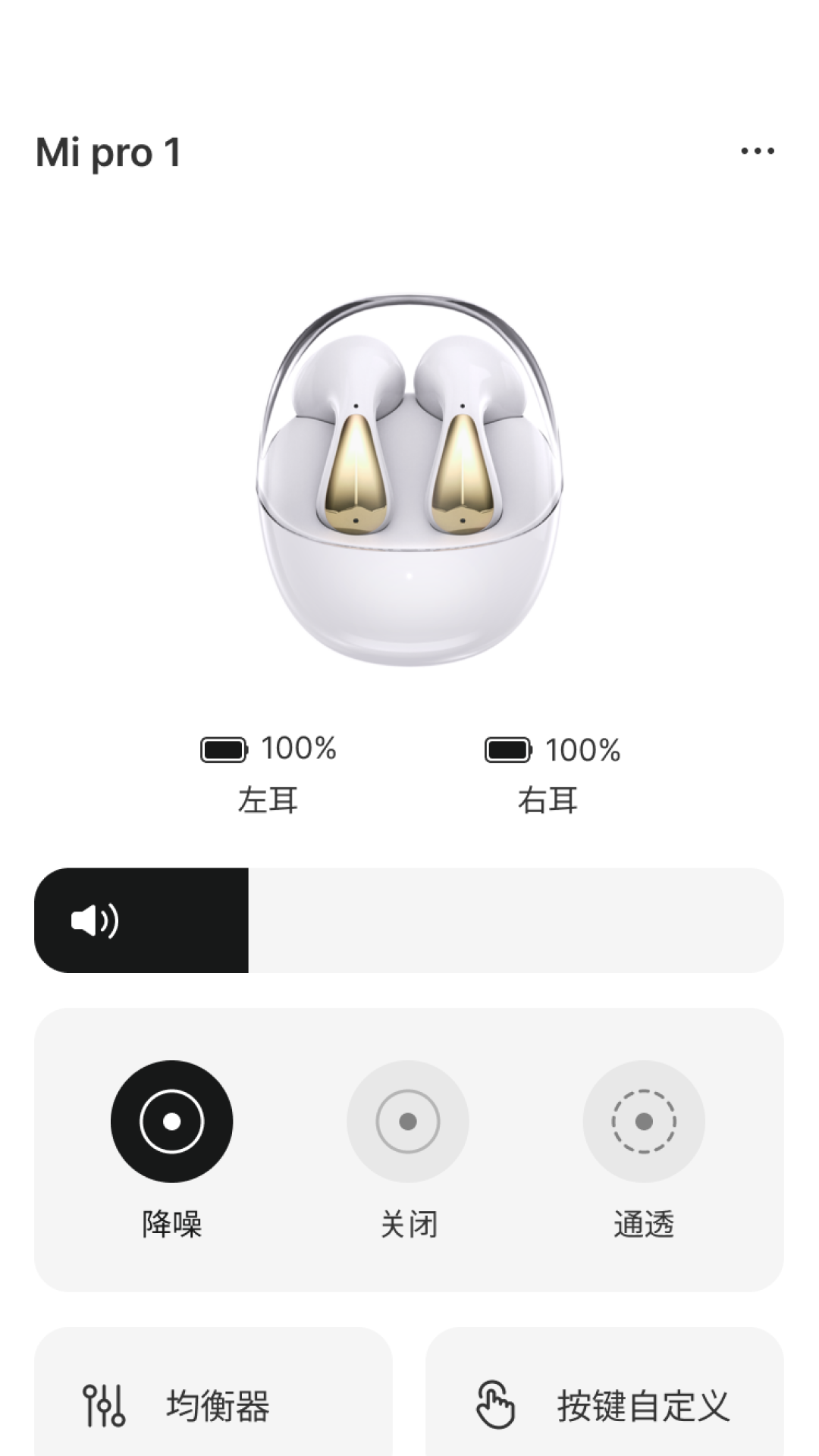
Task: Open 按键自定义 button customization
Action: coord(604,1405)
